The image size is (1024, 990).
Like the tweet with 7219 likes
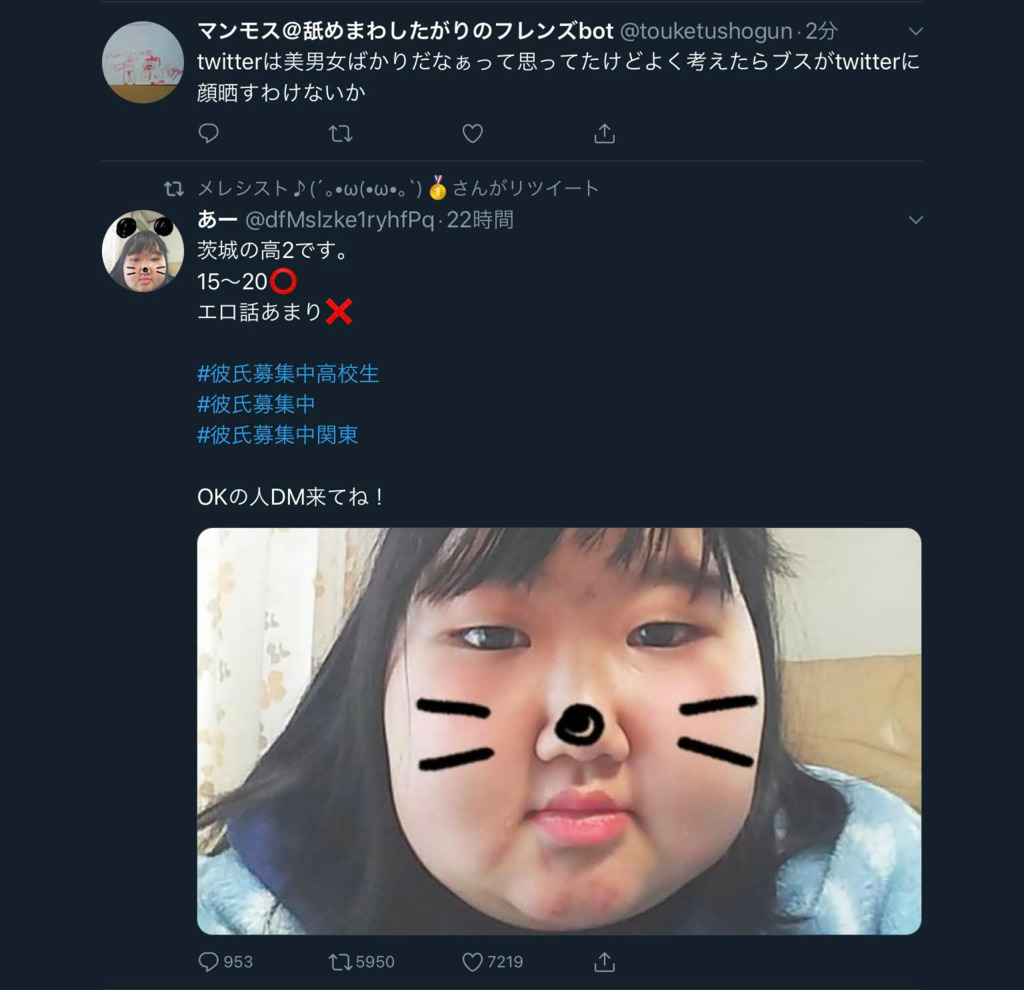tap(472, 962)
